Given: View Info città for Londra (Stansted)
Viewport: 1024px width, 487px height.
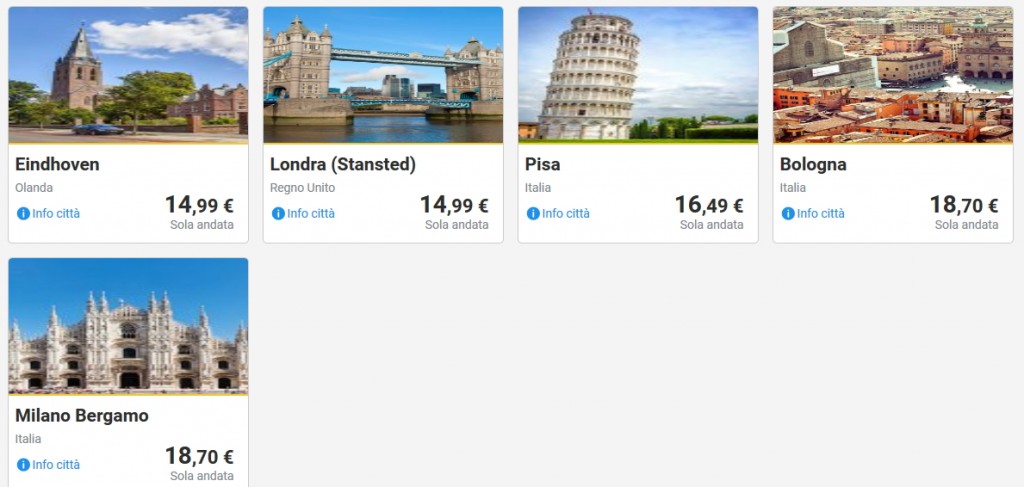Looking at the screenshot, I should click(304, 213).
